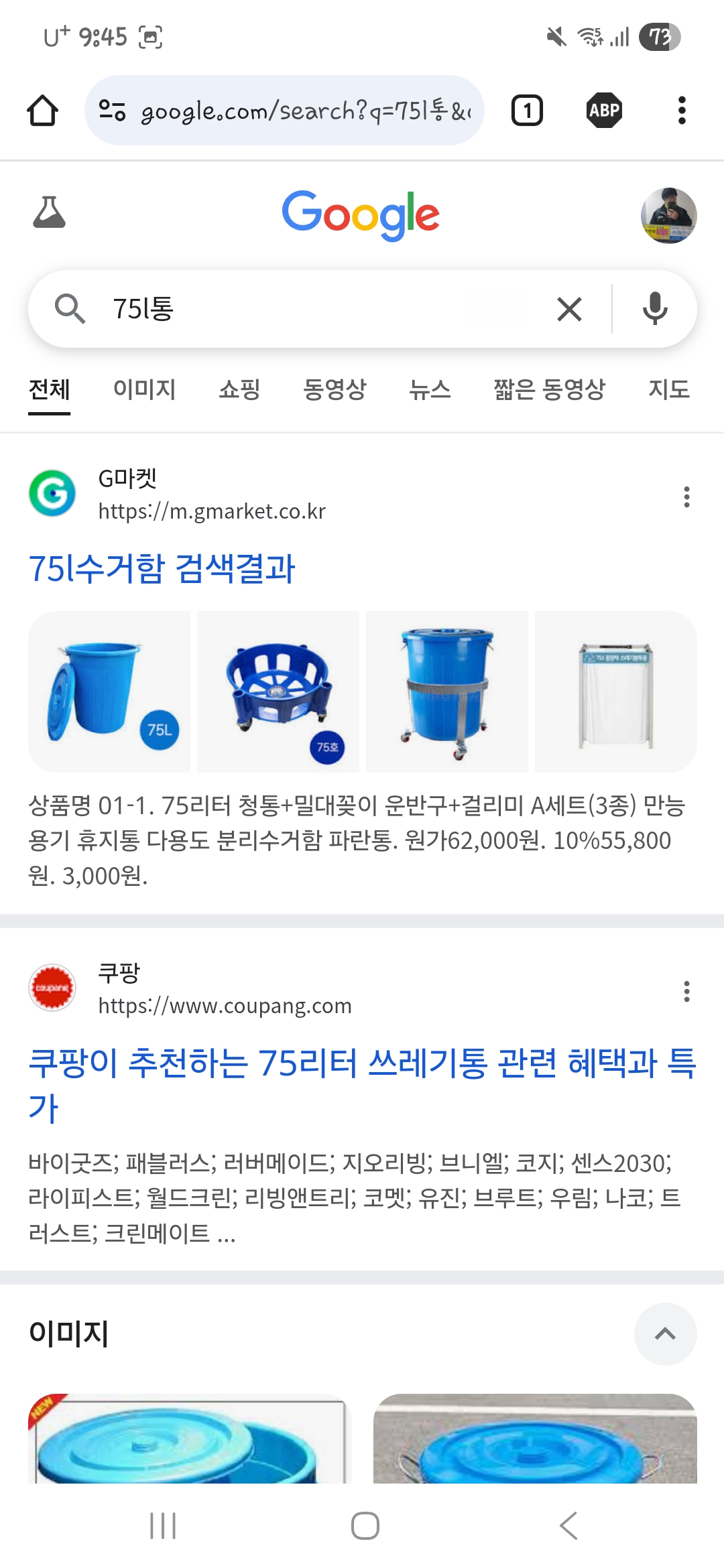Image resolution: width=724 pixels, height=1568 pixels.
Task: Go to the browser home page
Action: [x=42, y=111]
